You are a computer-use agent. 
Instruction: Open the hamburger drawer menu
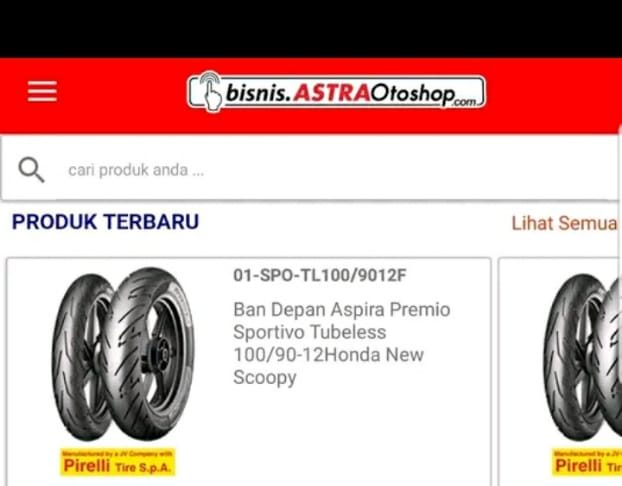tap(42, 92)
